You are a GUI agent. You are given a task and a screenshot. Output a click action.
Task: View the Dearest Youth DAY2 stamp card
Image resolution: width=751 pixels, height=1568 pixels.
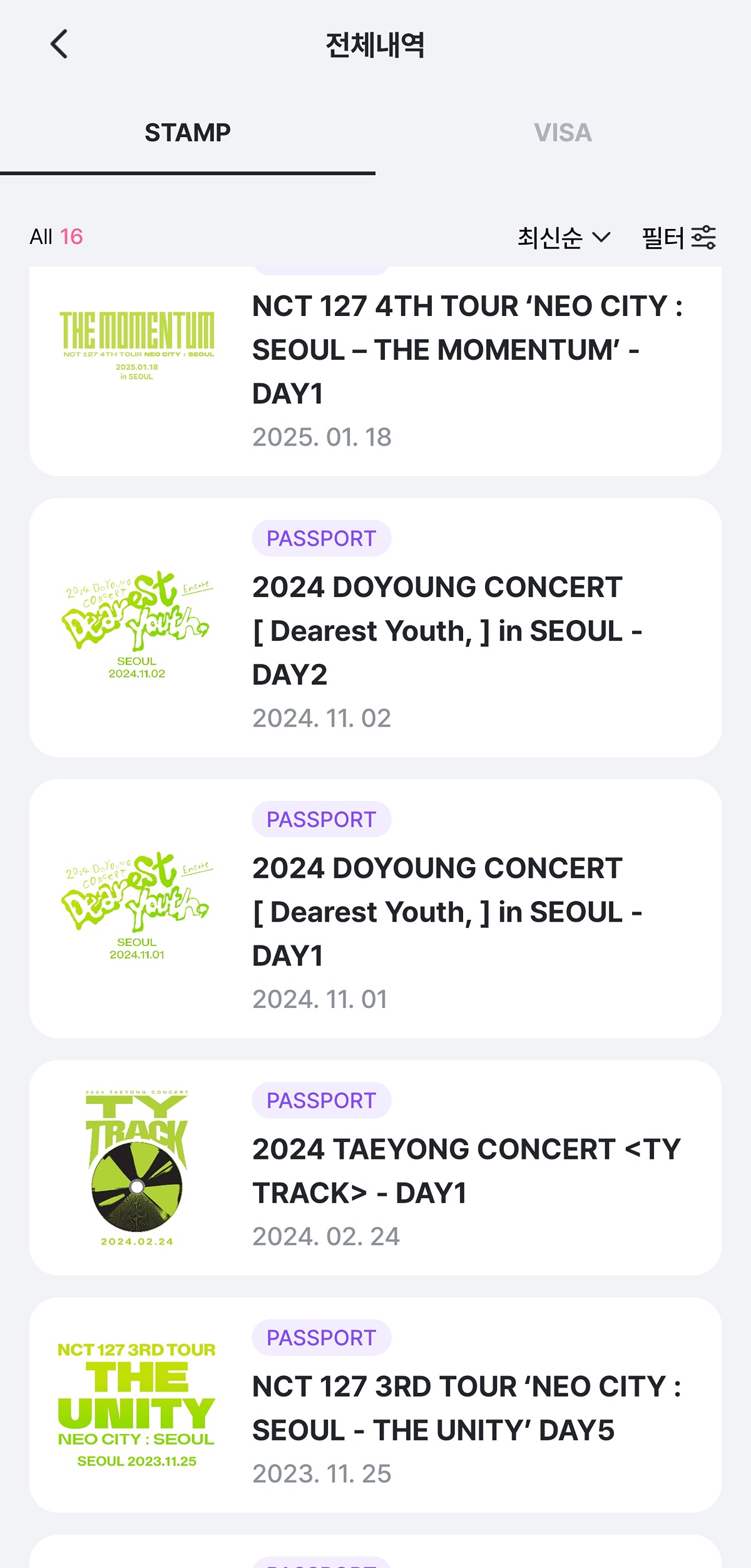[x=375, y=627]
